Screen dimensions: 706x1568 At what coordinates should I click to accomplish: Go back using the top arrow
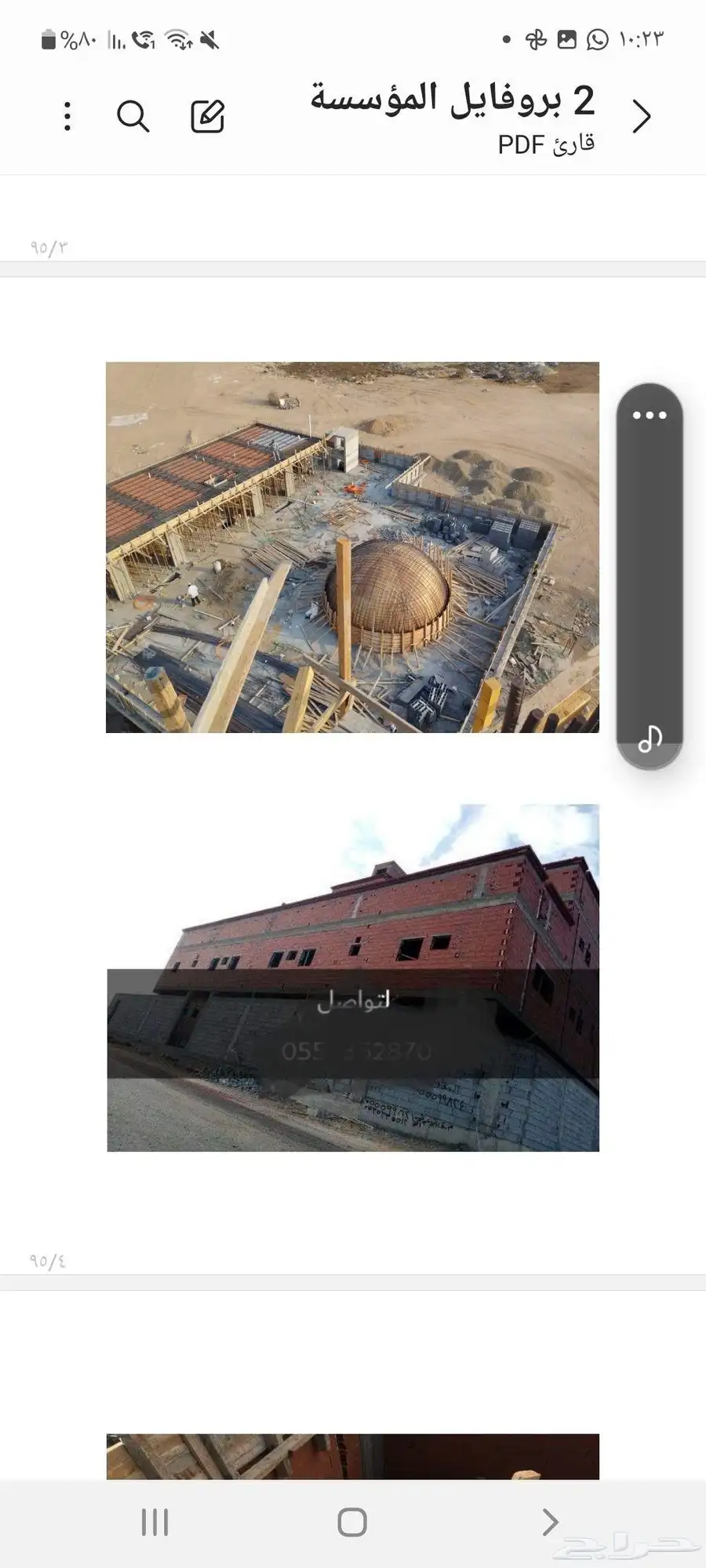(x=642, y=118)
